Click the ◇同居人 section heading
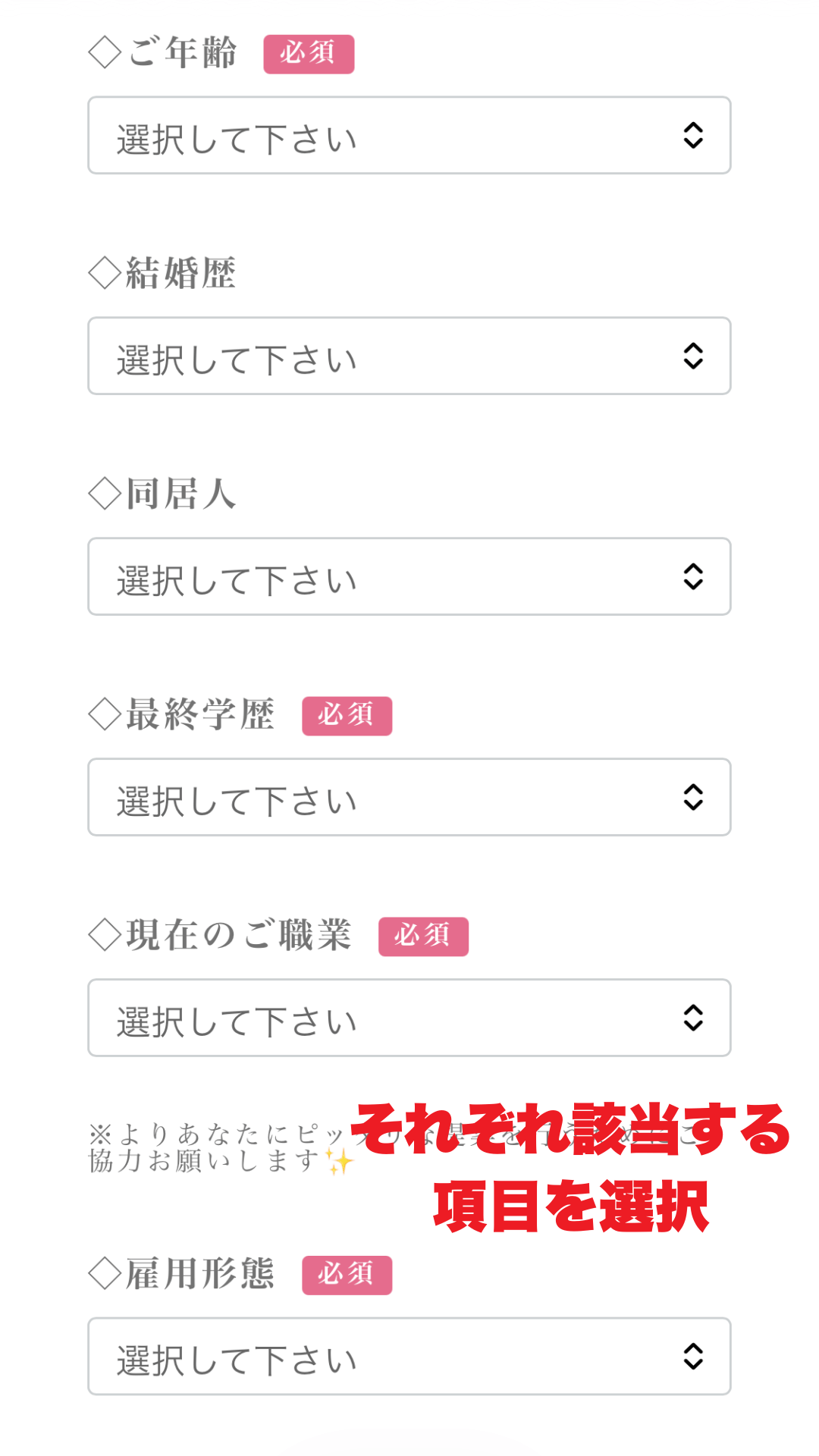 pyautogui.click(x=162, y=491)
